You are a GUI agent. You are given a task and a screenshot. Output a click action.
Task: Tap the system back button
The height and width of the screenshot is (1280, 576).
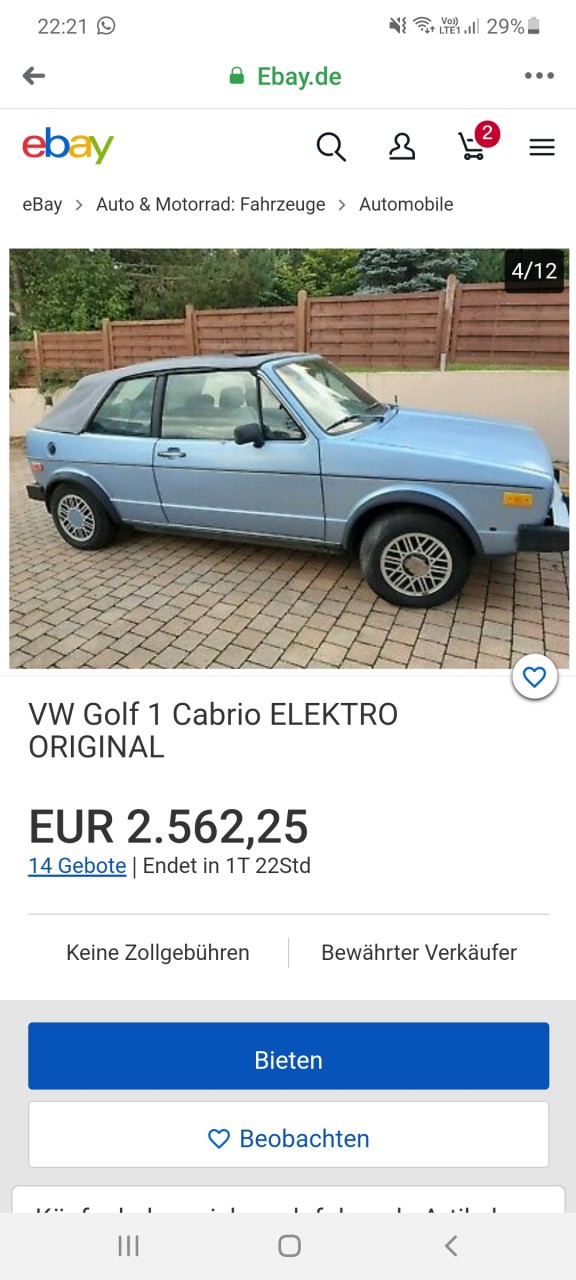coord(451,1245)
